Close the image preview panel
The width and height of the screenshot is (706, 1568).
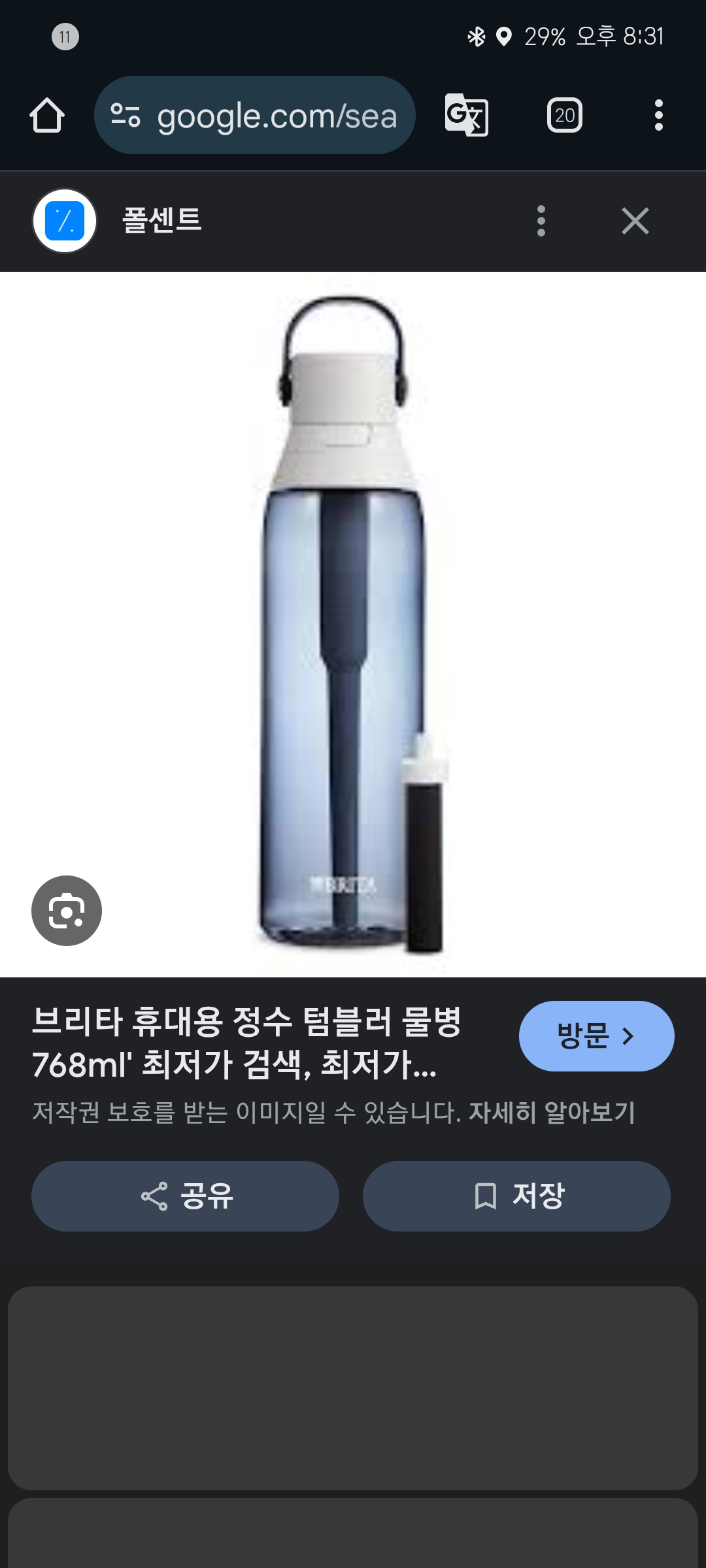click(x=635, y=221)
